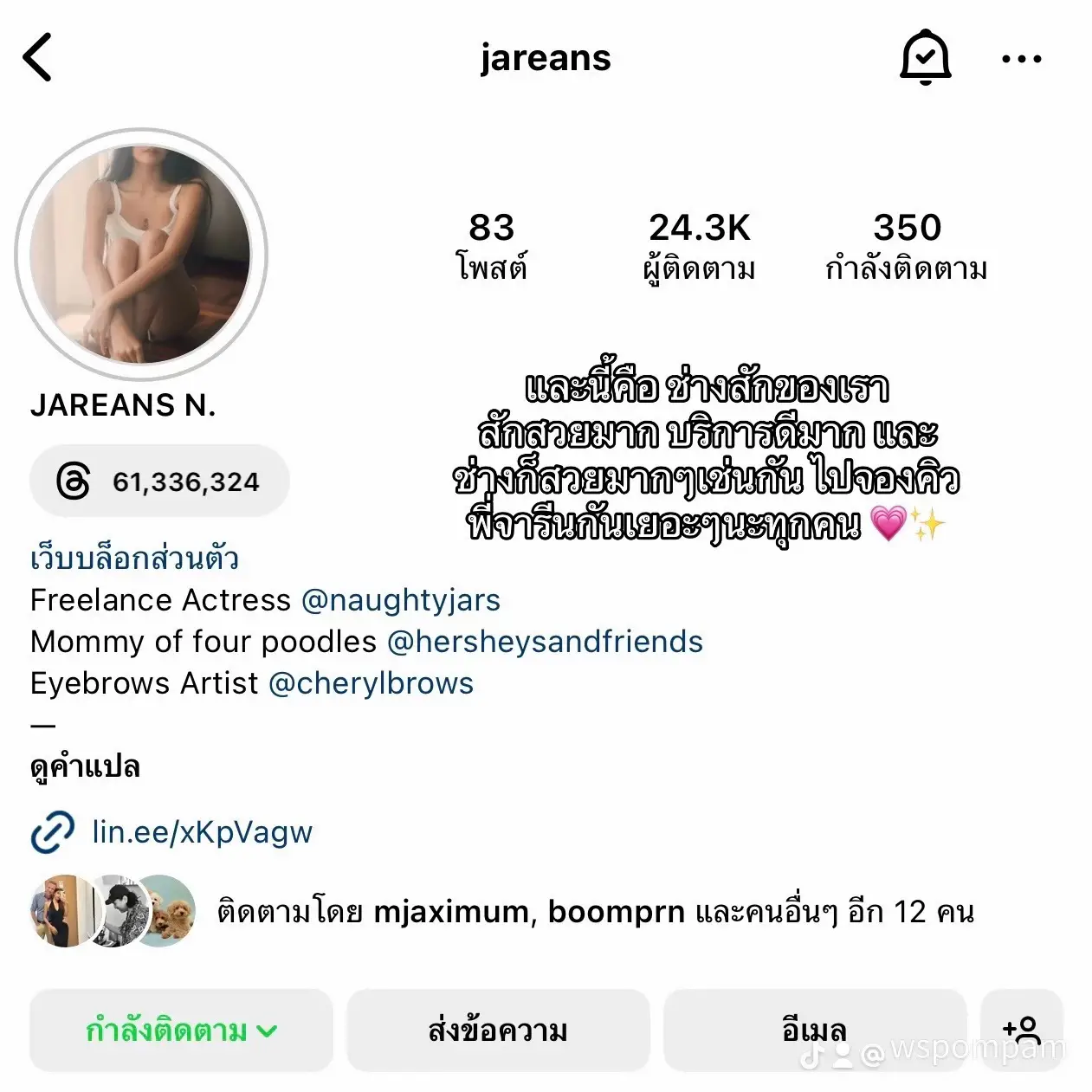Tap ส่งข้อความ to message jareans
The height and width of the screenshot is (1092, 1092).
498,1031
